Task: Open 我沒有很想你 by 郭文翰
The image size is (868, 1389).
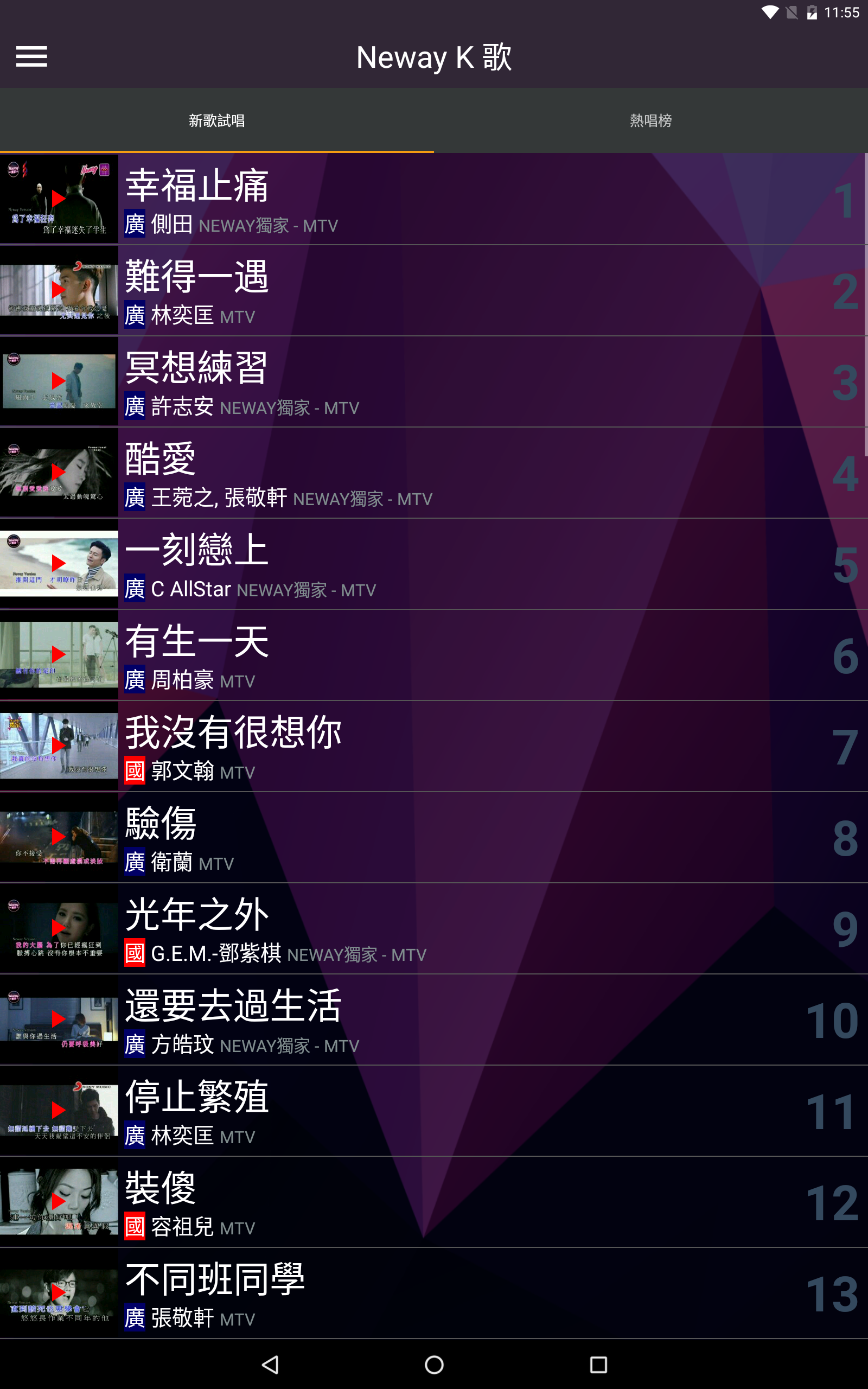Action: coord(434,746)
